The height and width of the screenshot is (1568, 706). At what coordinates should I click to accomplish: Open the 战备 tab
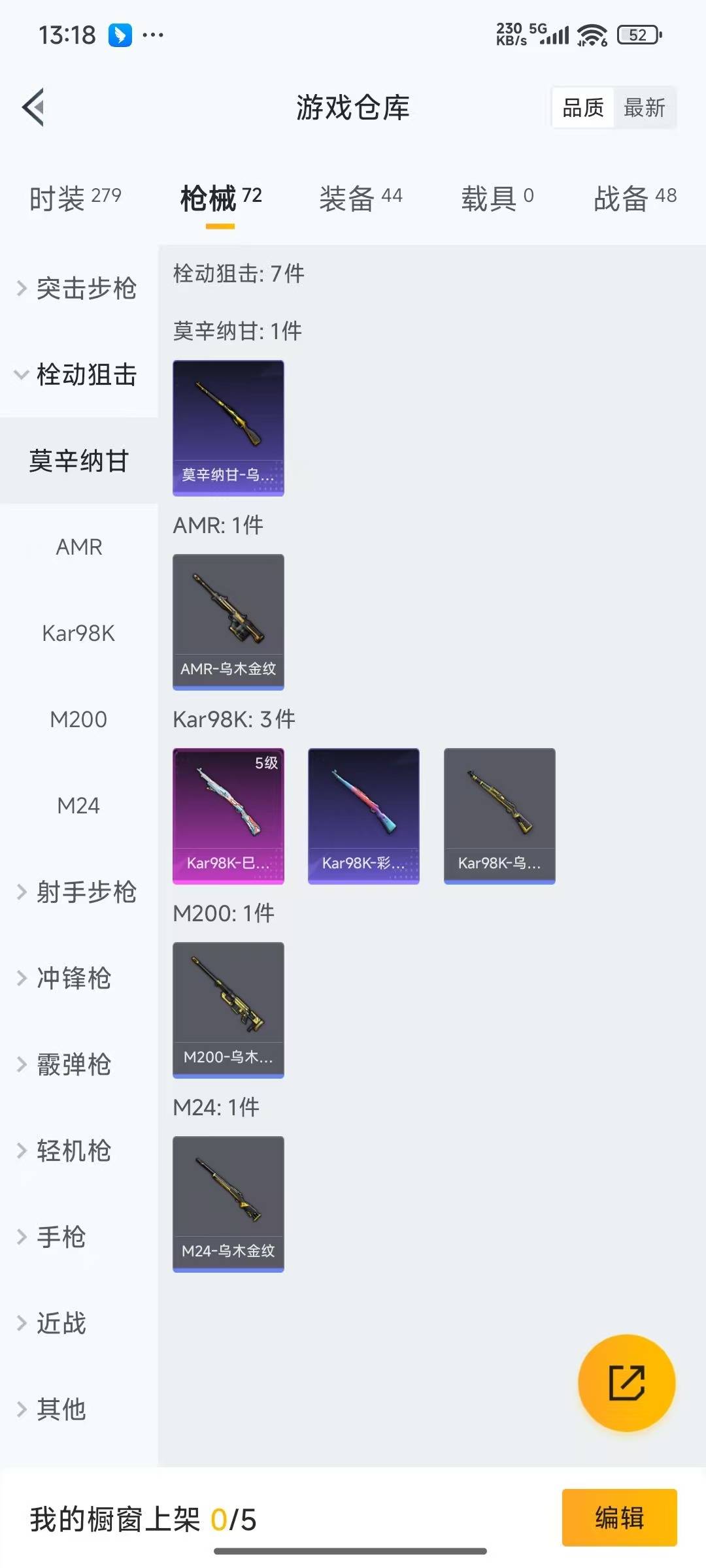(634, 198)
